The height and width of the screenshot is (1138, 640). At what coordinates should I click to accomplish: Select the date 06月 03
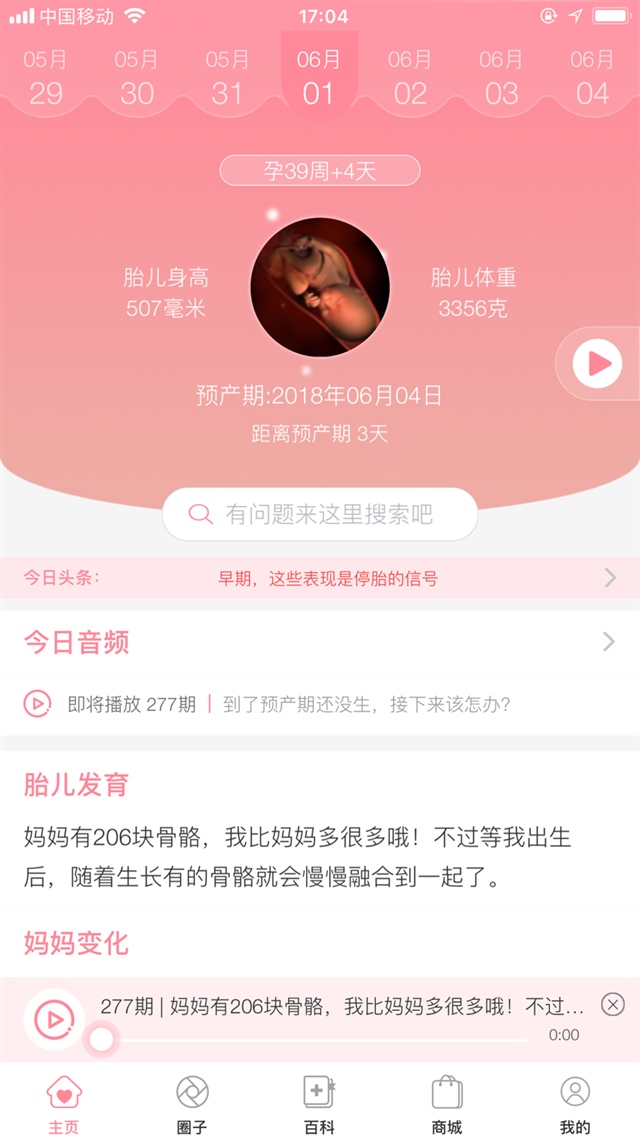pyautogui.click(x=501, y=77)
